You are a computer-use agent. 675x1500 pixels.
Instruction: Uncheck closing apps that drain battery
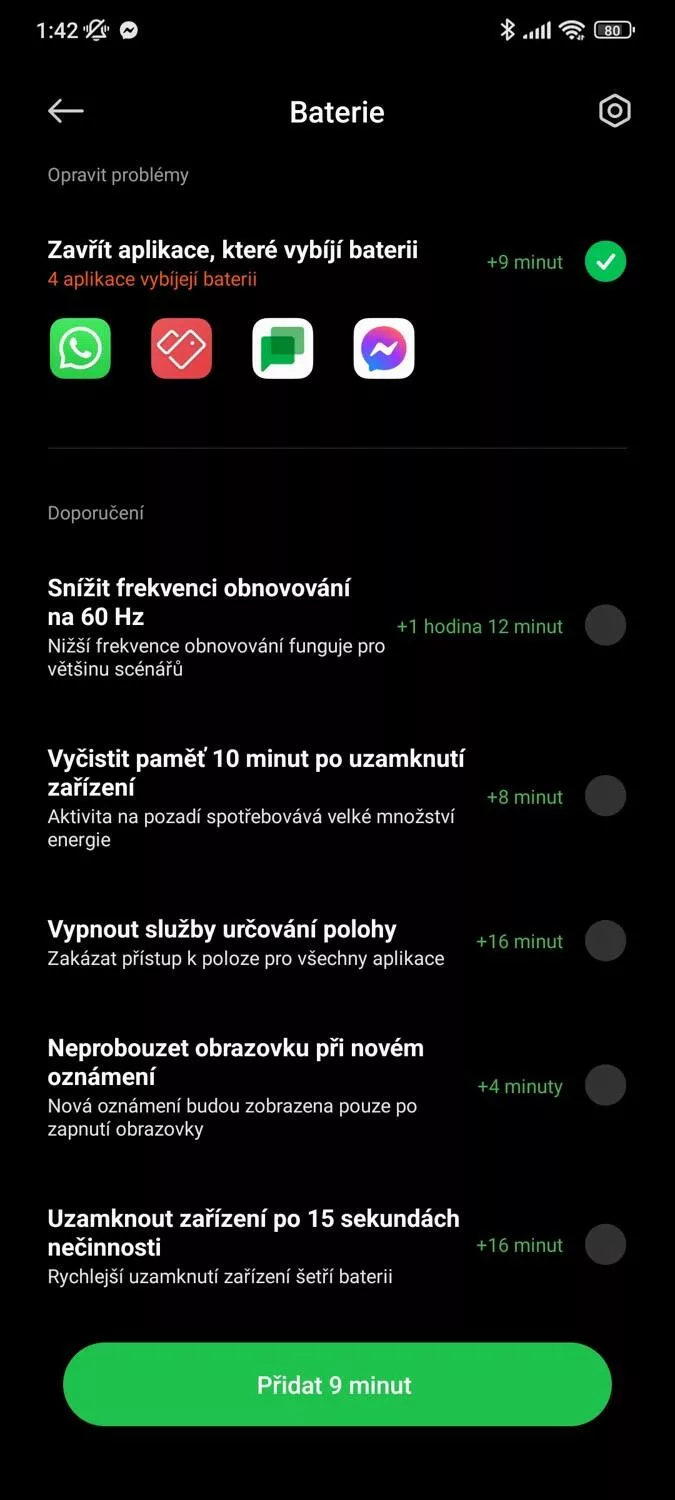click(605, 262)
